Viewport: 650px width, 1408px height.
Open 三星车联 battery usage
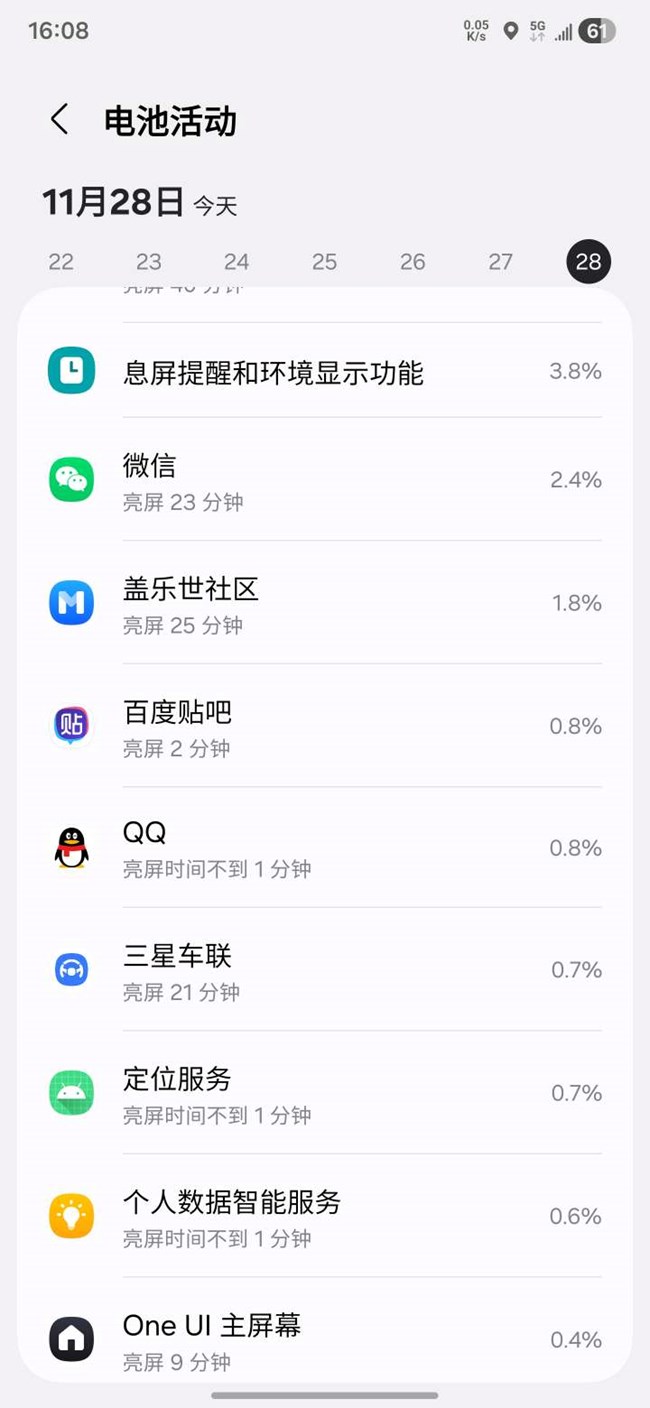coord(325,970)
